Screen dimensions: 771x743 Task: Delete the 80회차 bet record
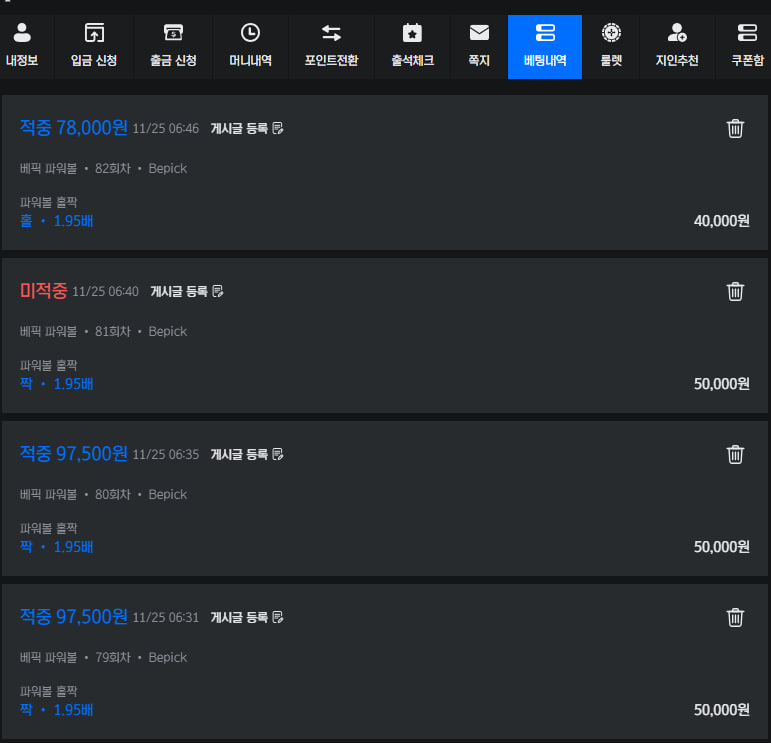pyautogui.click(x=735, y=454)
